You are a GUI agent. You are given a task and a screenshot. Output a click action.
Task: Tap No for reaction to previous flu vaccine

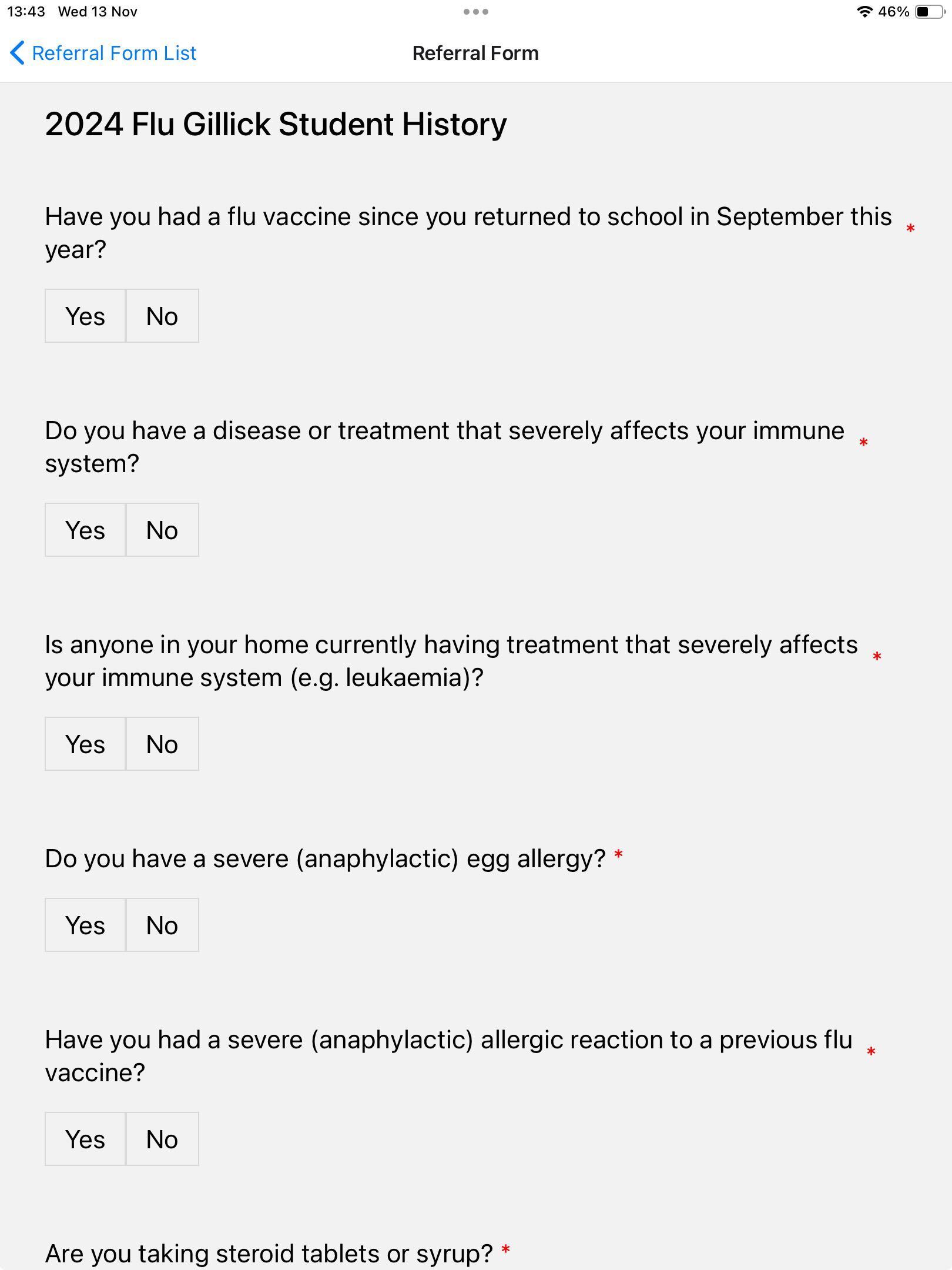162,1139
